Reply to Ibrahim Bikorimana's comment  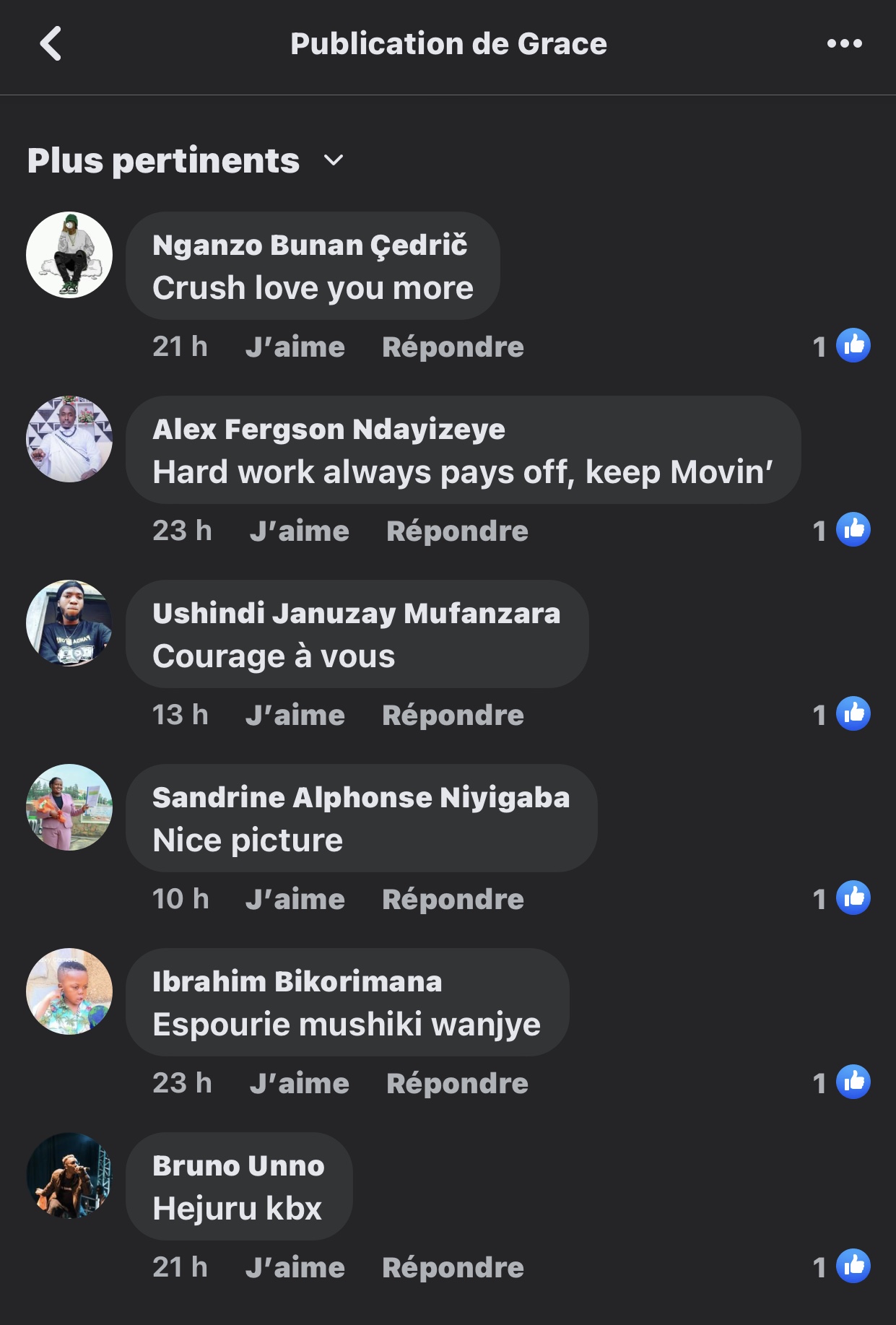(x=457, y=1084)
